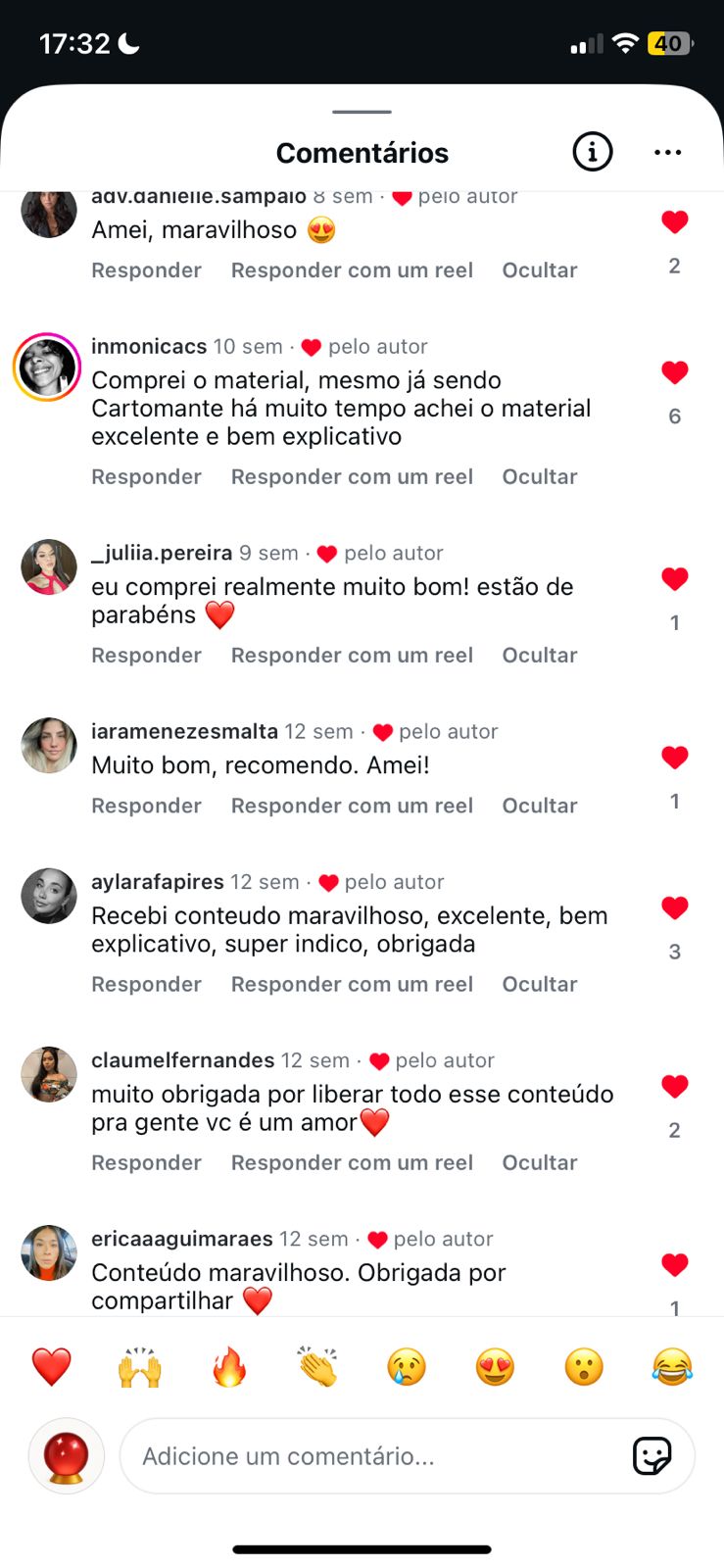Image resolution: width=724 pixels, height=1568 pixels.
Task: Open the sticker picker in comment box
Action: 652,1456
